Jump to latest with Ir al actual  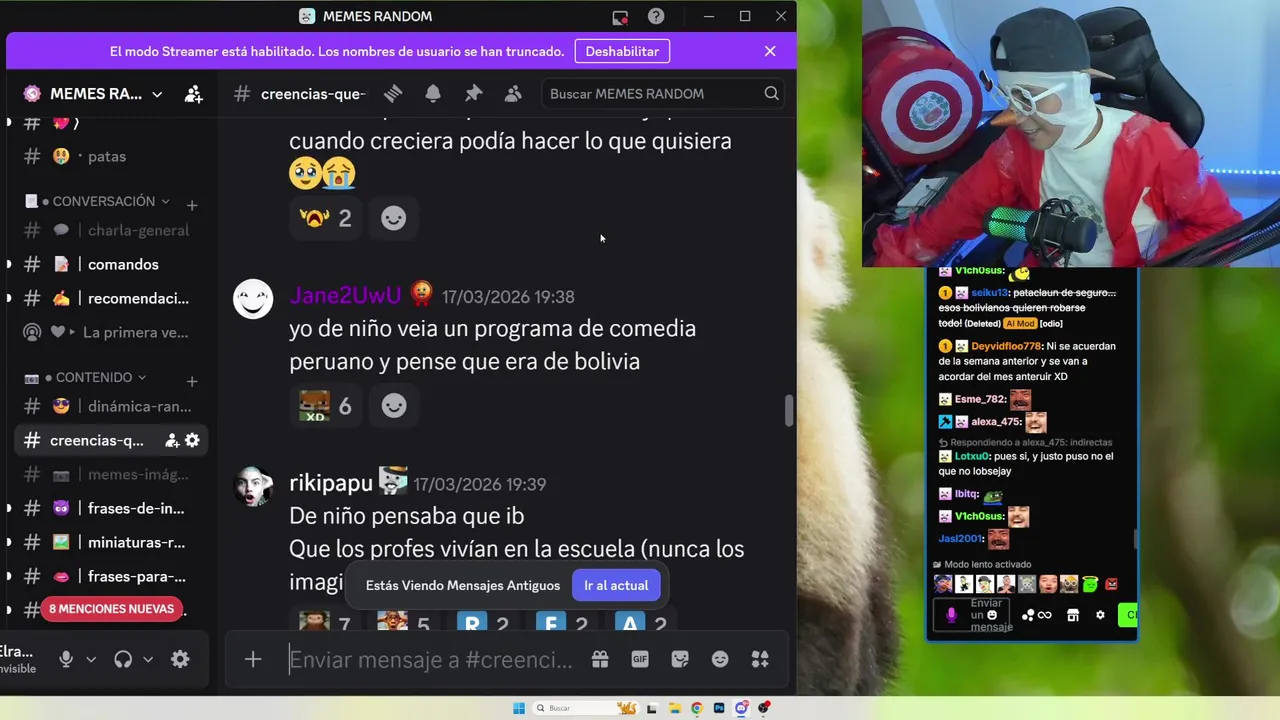(615, 585)
